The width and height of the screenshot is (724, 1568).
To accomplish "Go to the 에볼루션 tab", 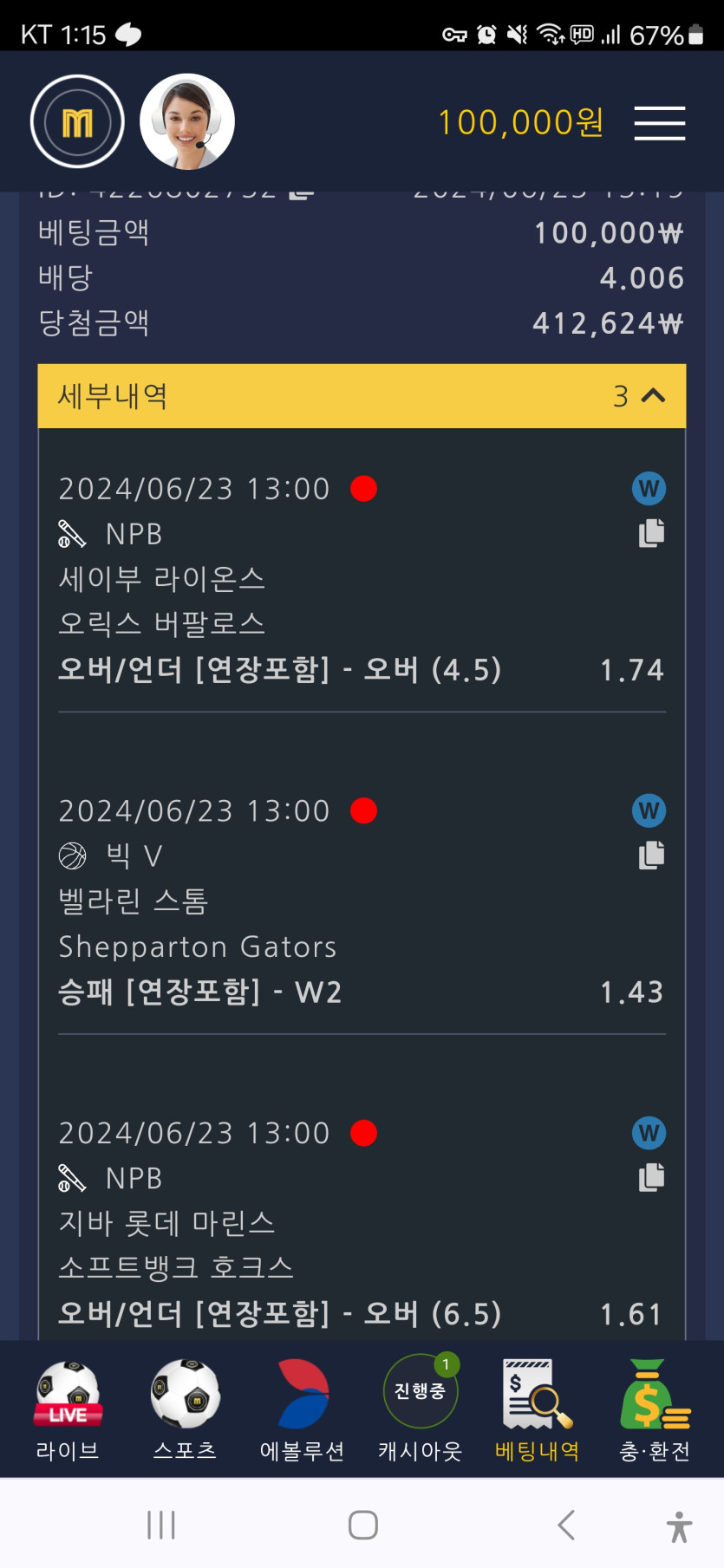I will point(303,1409).
